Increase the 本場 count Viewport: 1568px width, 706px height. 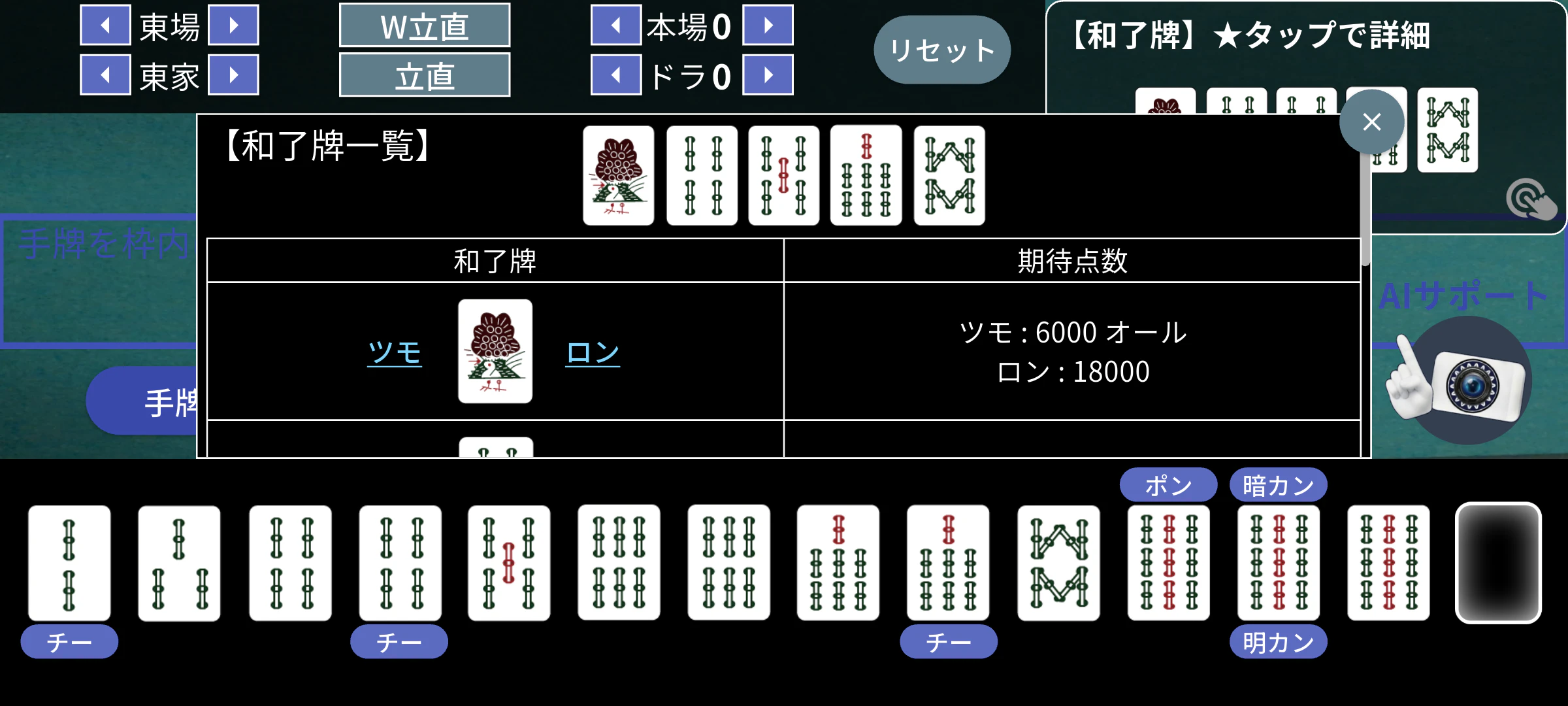click(768, 25)
